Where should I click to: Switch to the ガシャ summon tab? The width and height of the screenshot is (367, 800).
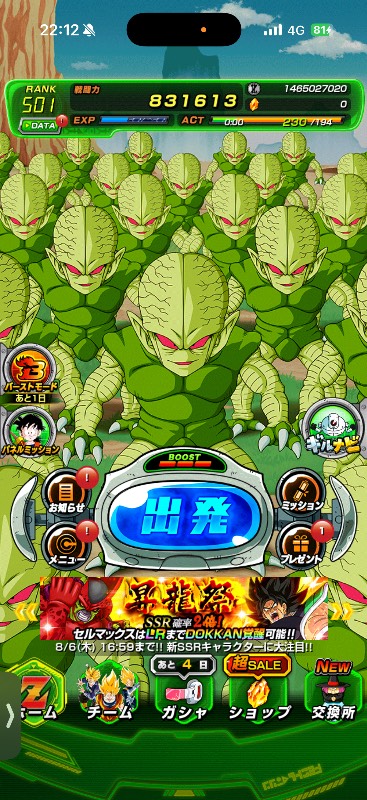[x=182, y=696]
